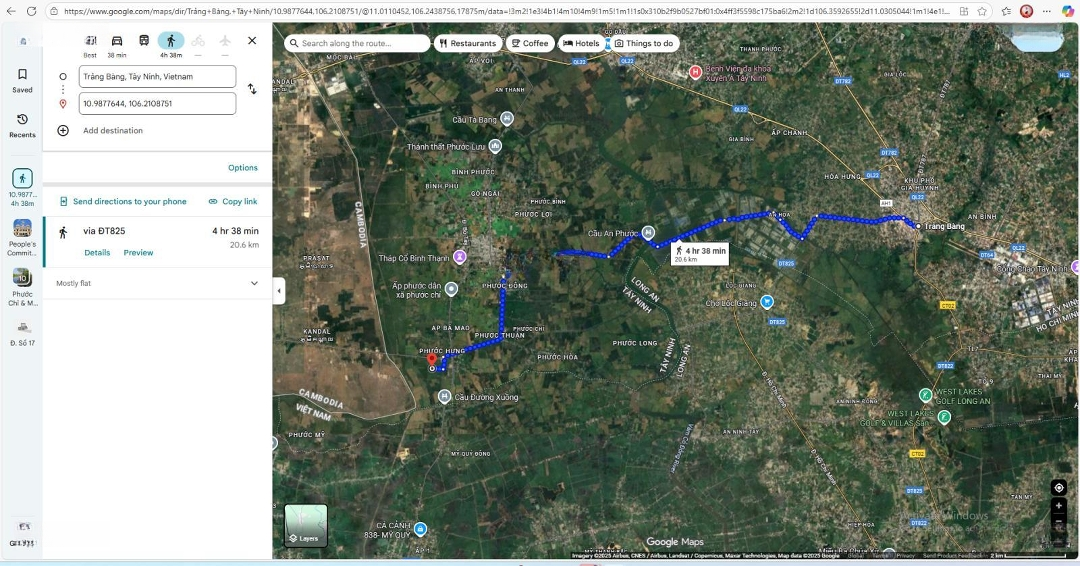Switch to the transit travel mode
1080x566 pixels.
tap(144, 41)
